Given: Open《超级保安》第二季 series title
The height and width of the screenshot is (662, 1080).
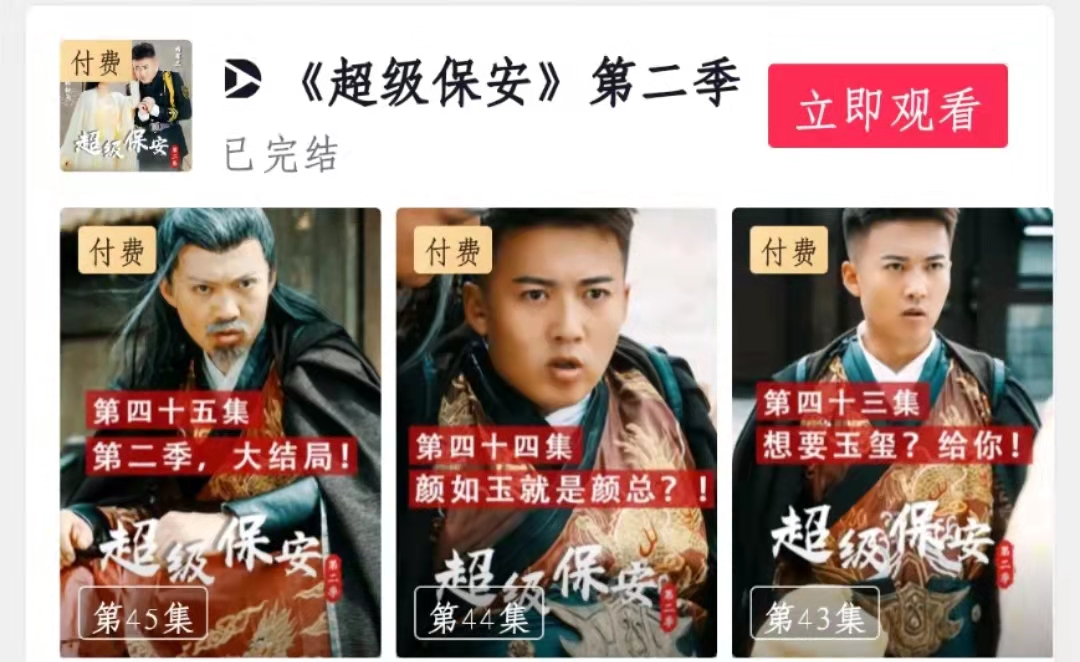Looking at the screenshot, I should pos(518,84).
